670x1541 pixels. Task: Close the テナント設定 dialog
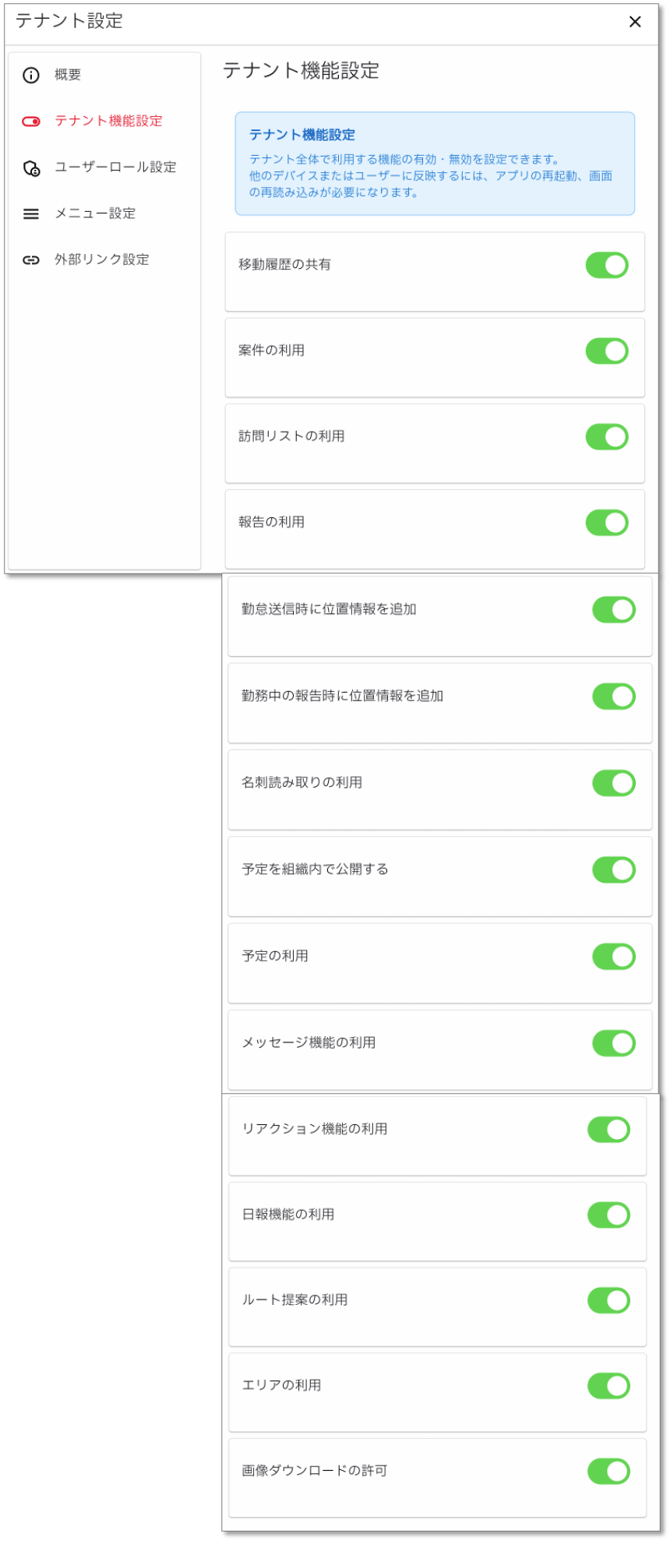[635, 22]
